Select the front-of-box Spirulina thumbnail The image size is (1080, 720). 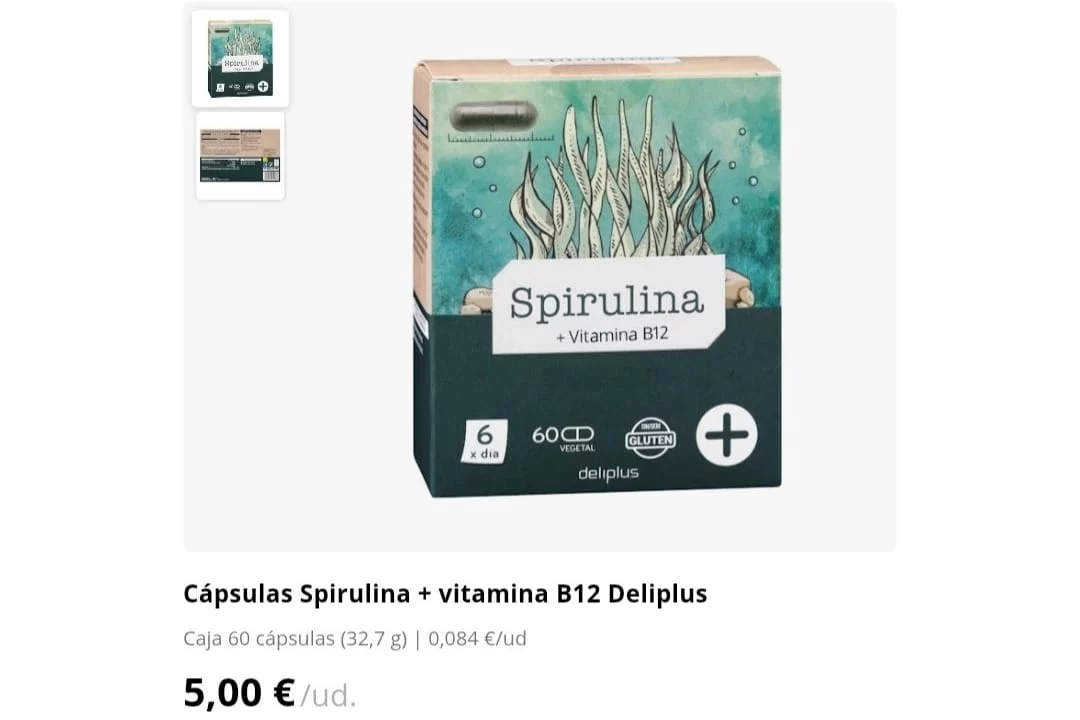[x=240, y=58]
